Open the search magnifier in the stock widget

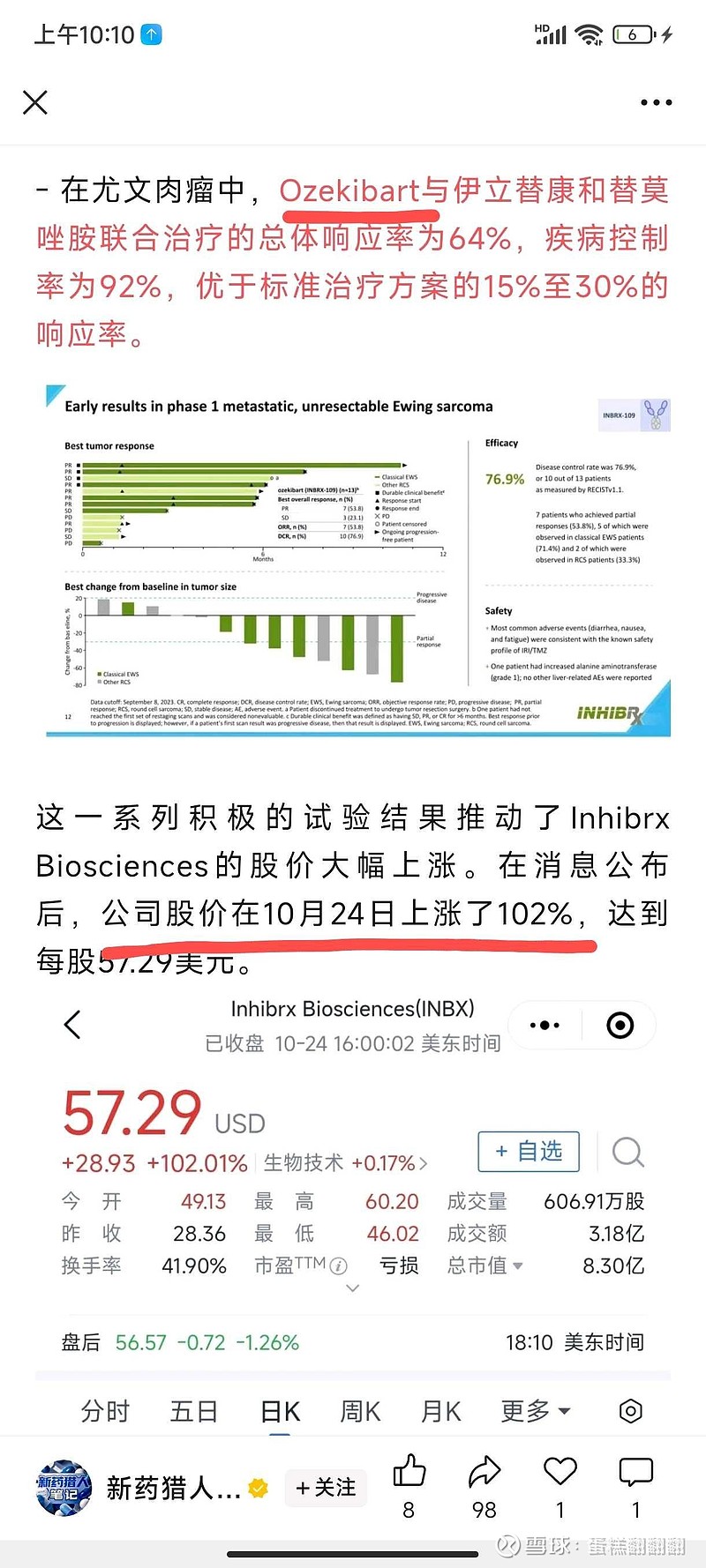tap(627, 1151)
